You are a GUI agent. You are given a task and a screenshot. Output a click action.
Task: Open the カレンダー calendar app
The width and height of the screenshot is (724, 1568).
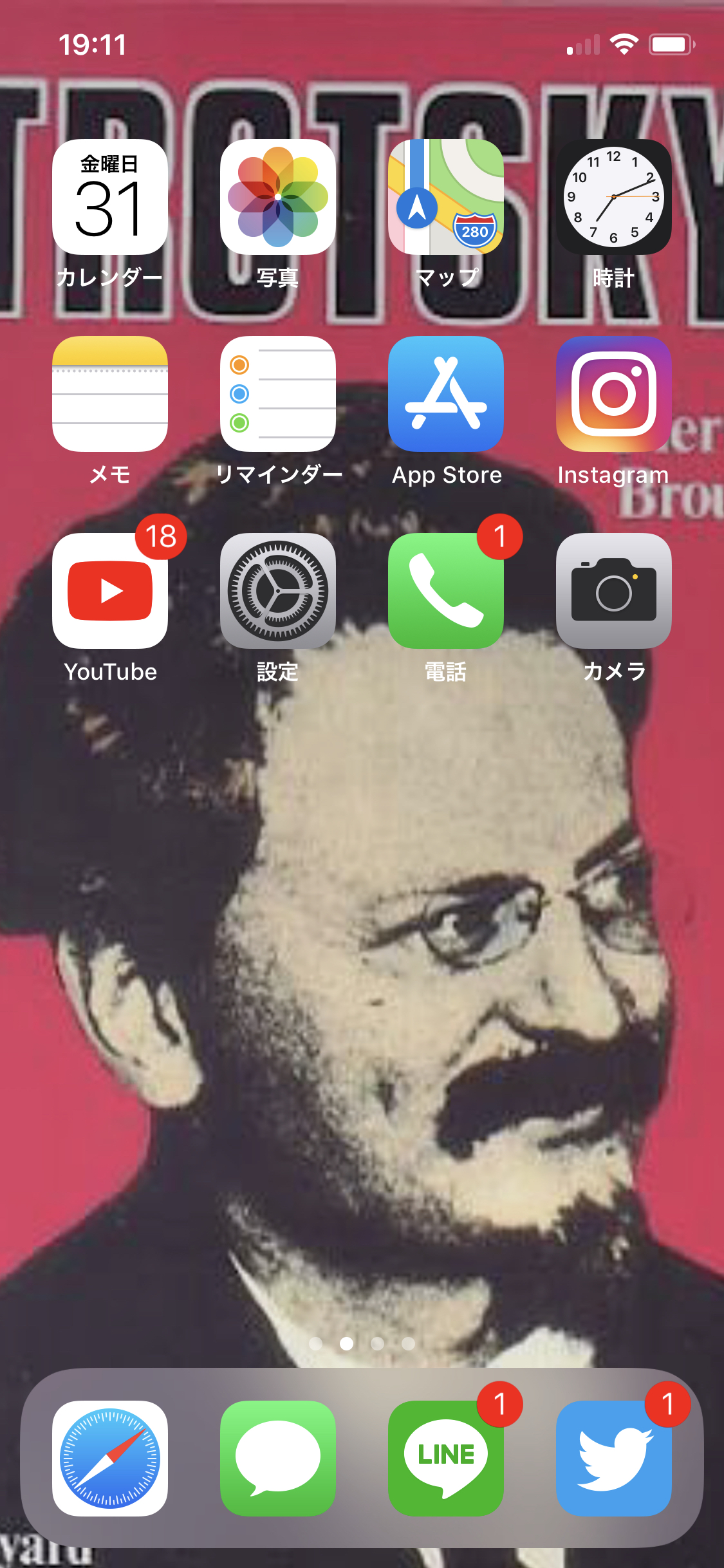[110, 197]
